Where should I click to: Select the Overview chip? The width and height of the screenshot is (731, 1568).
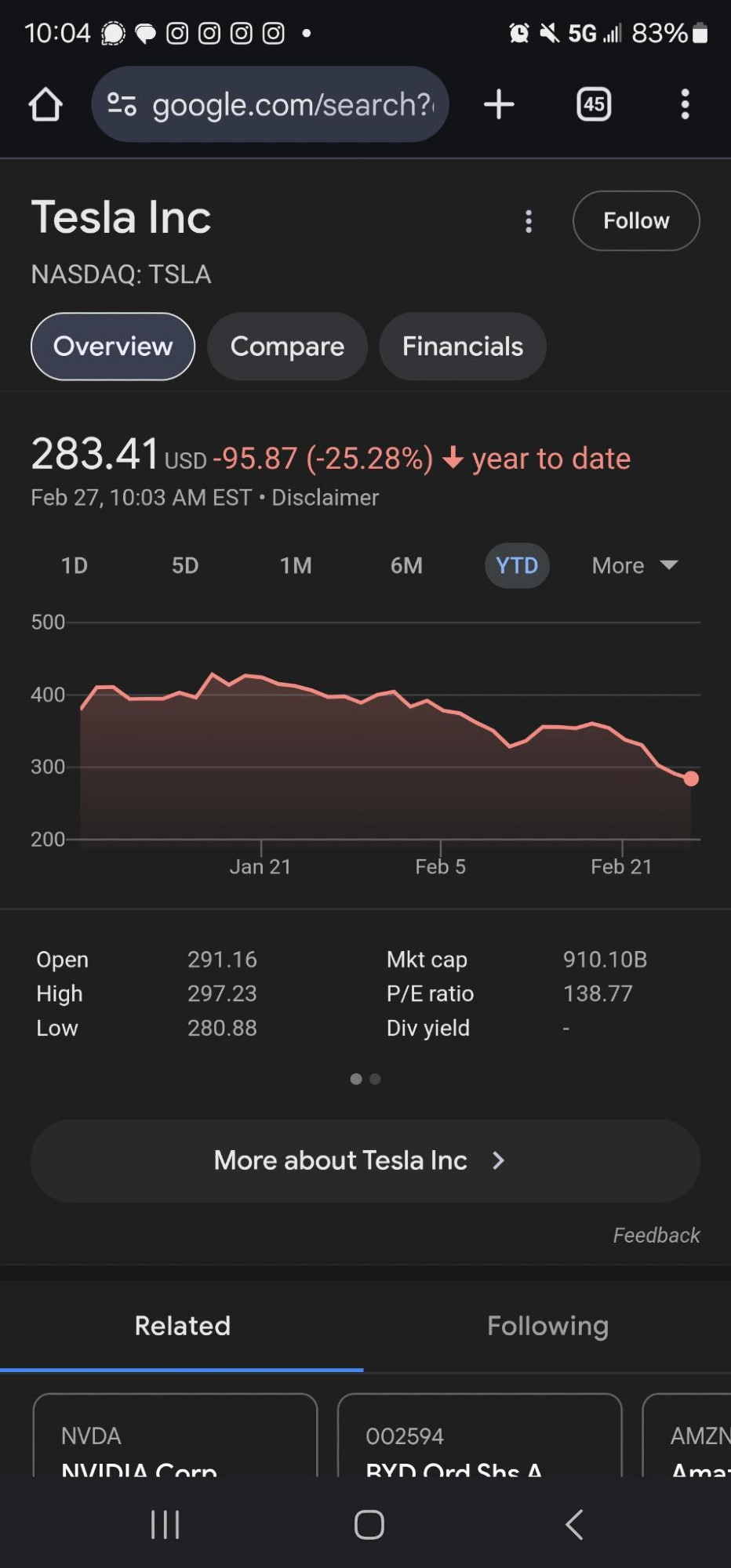pyautogui.click(x=113, y=347)
